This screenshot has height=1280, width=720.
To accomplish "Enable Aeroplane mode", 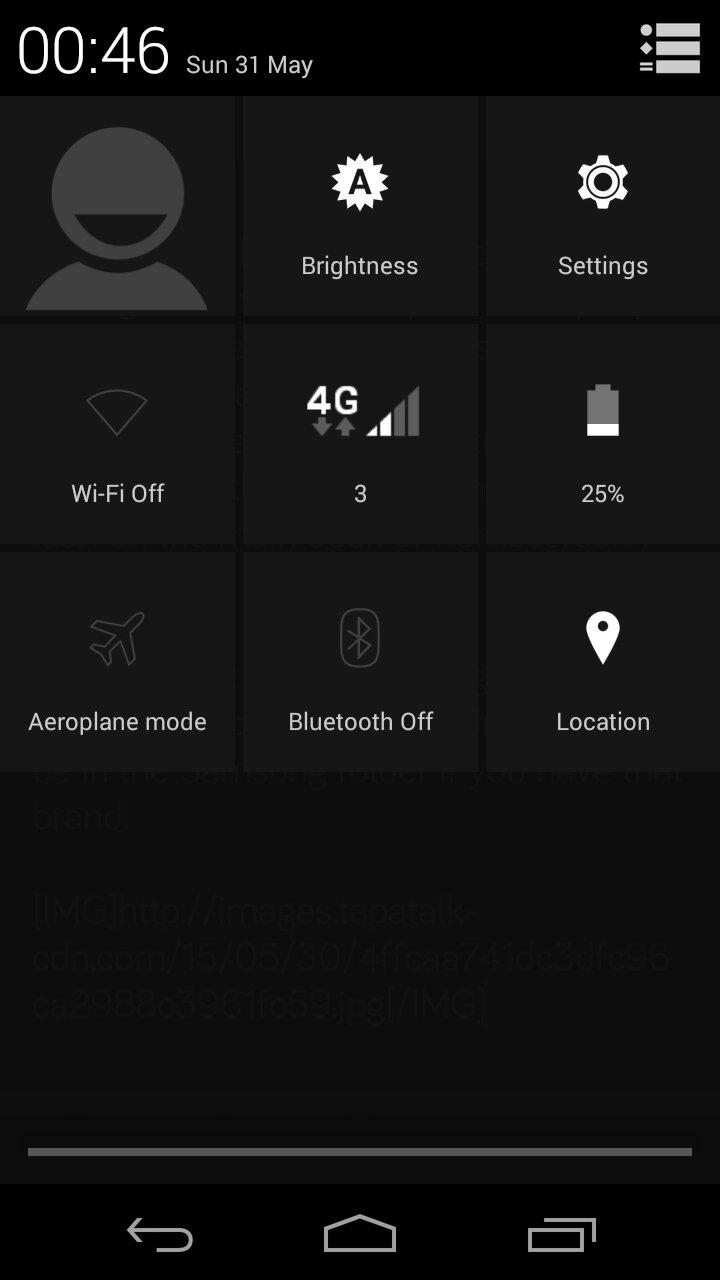I will click(117, 661).
